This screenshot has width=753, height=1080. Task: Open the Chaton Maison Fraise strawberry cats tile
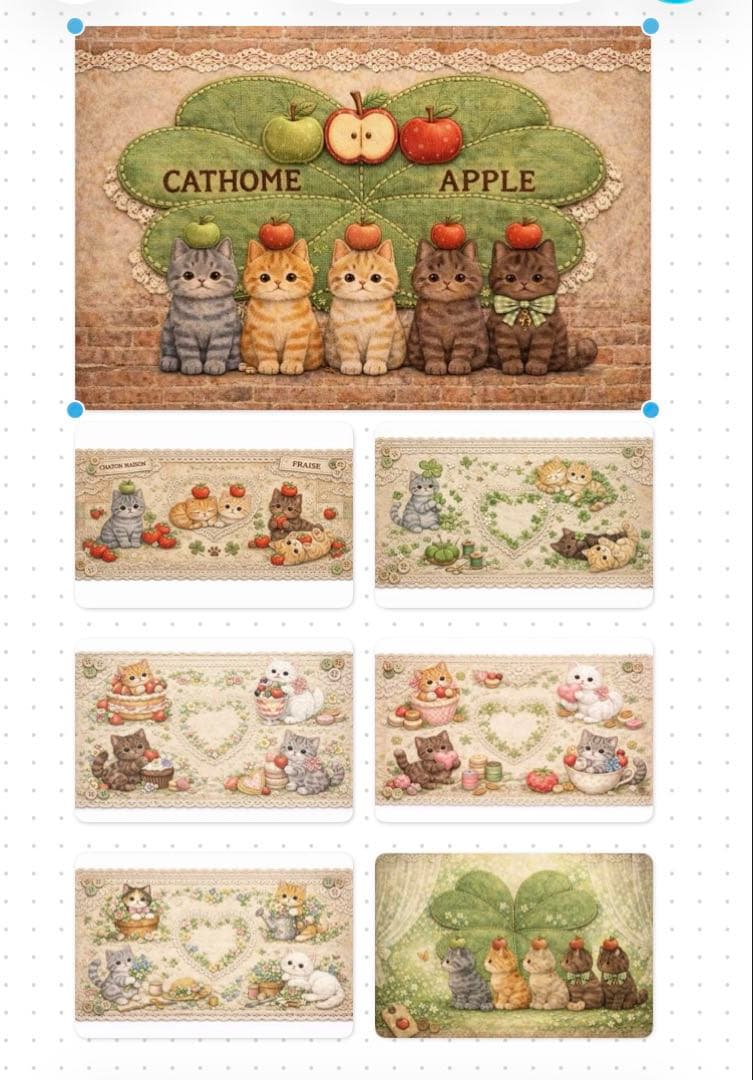tap(213, 514)
